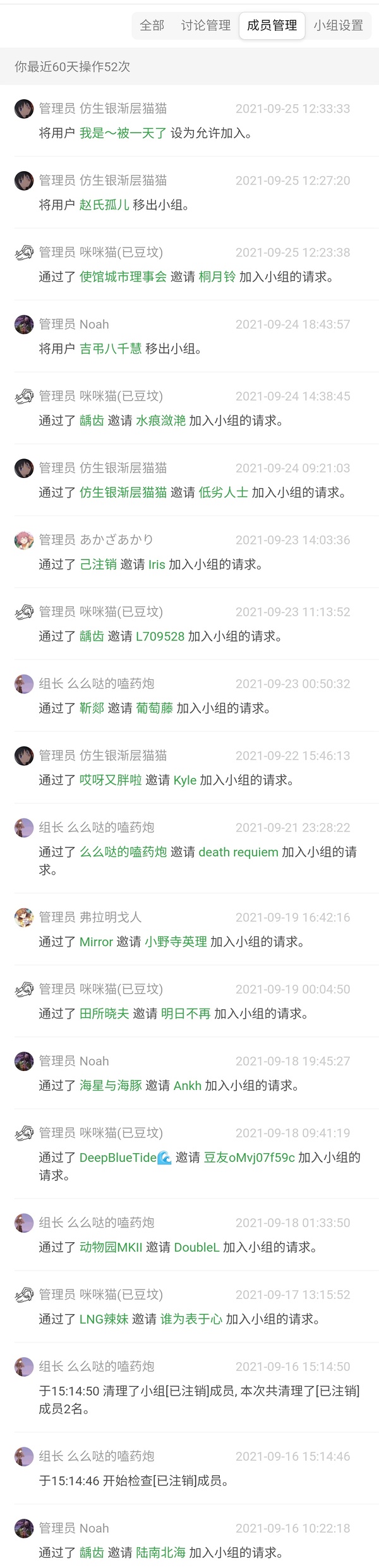Open DoubleL's profile link
Viewport: 379px width, 1568px height.
(x=196, y=1248)
